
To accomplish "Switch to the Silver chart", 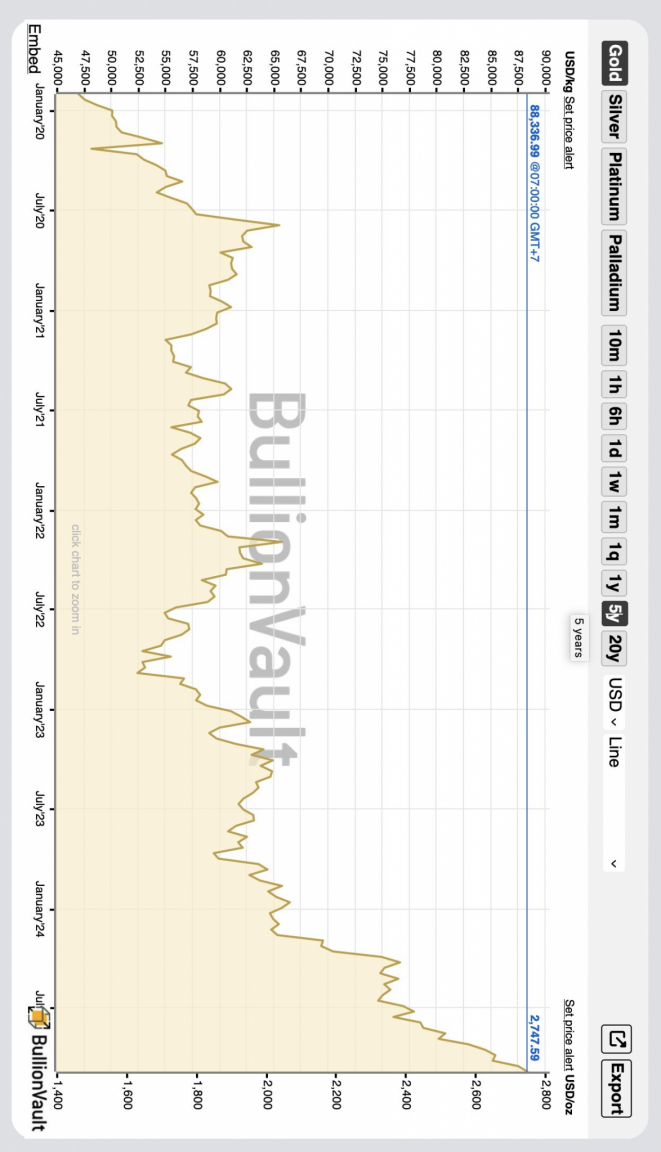I will click(x=615, y=117).
